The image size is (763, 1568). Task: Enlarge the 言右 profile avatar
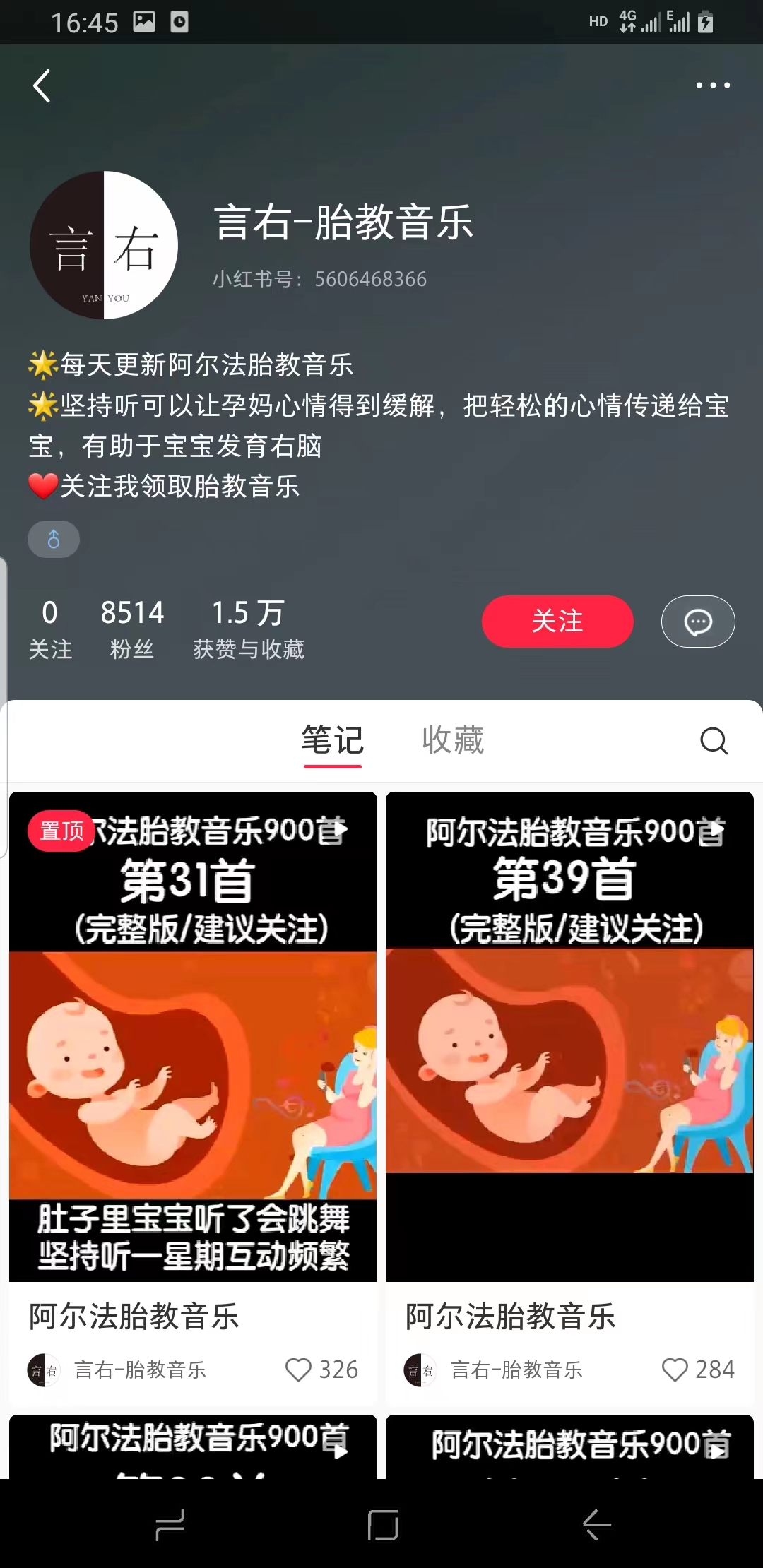pos(104,245)
